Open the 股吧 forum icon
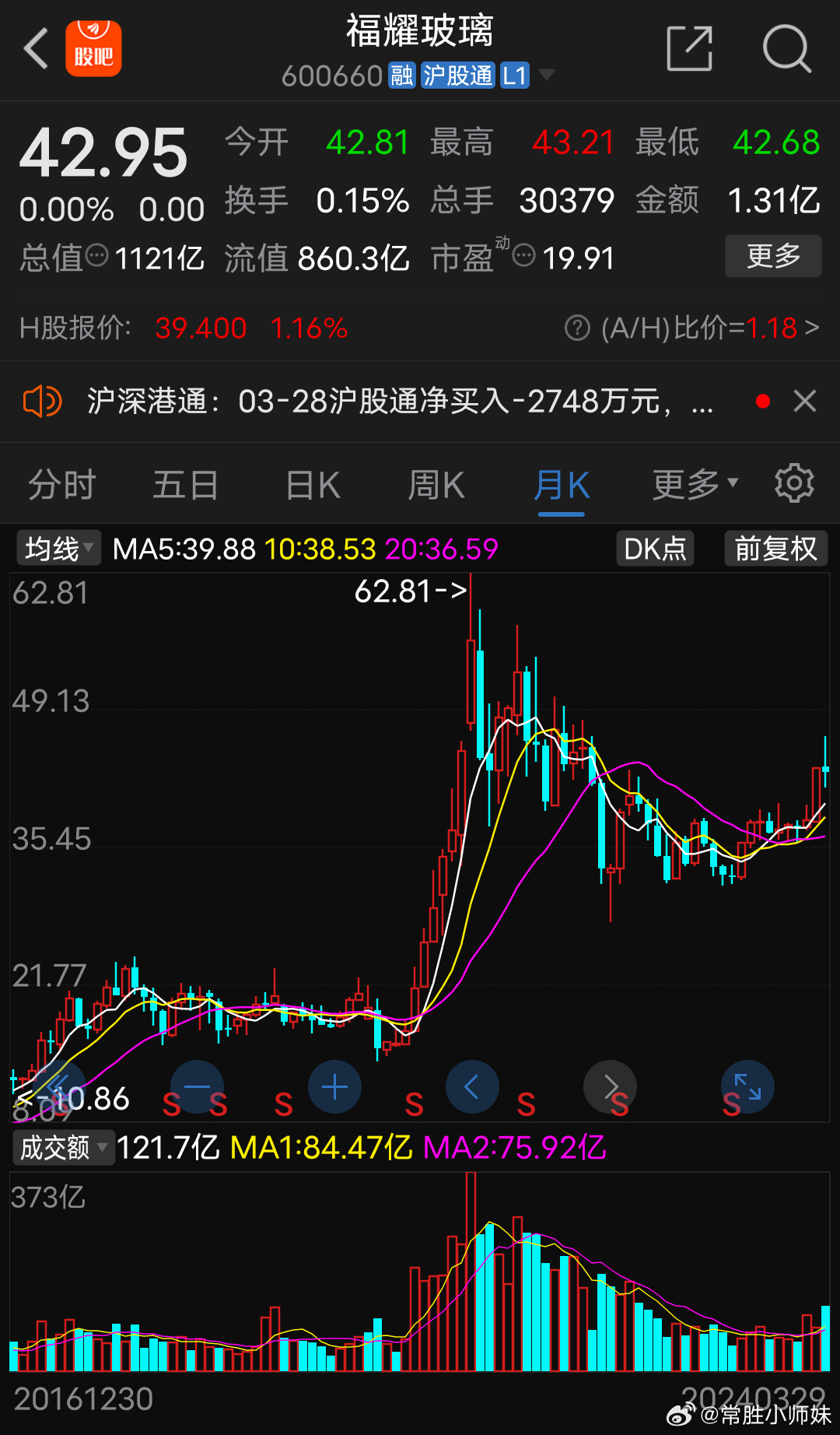Viewport: 840px width, 1435px height. pyautogui.click(x=93, y=49)
